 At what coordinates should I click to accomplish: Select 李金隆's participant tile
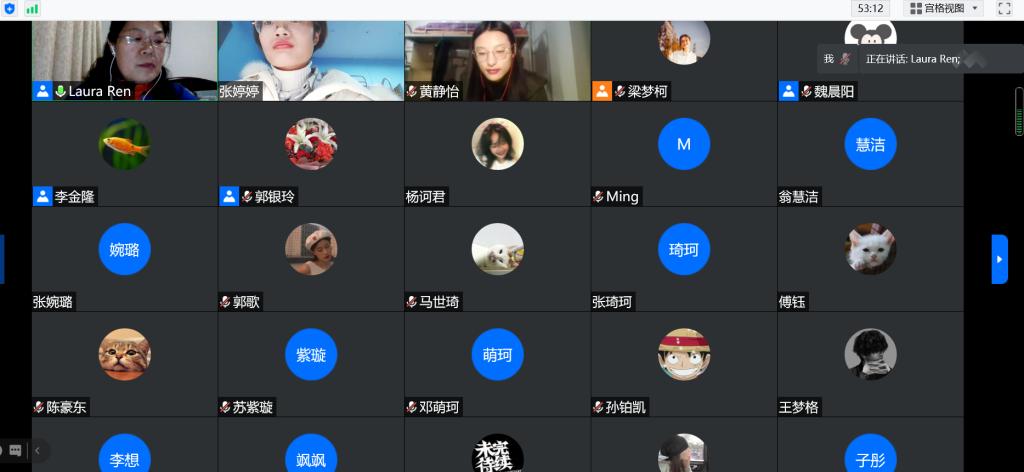pos(124,153)
